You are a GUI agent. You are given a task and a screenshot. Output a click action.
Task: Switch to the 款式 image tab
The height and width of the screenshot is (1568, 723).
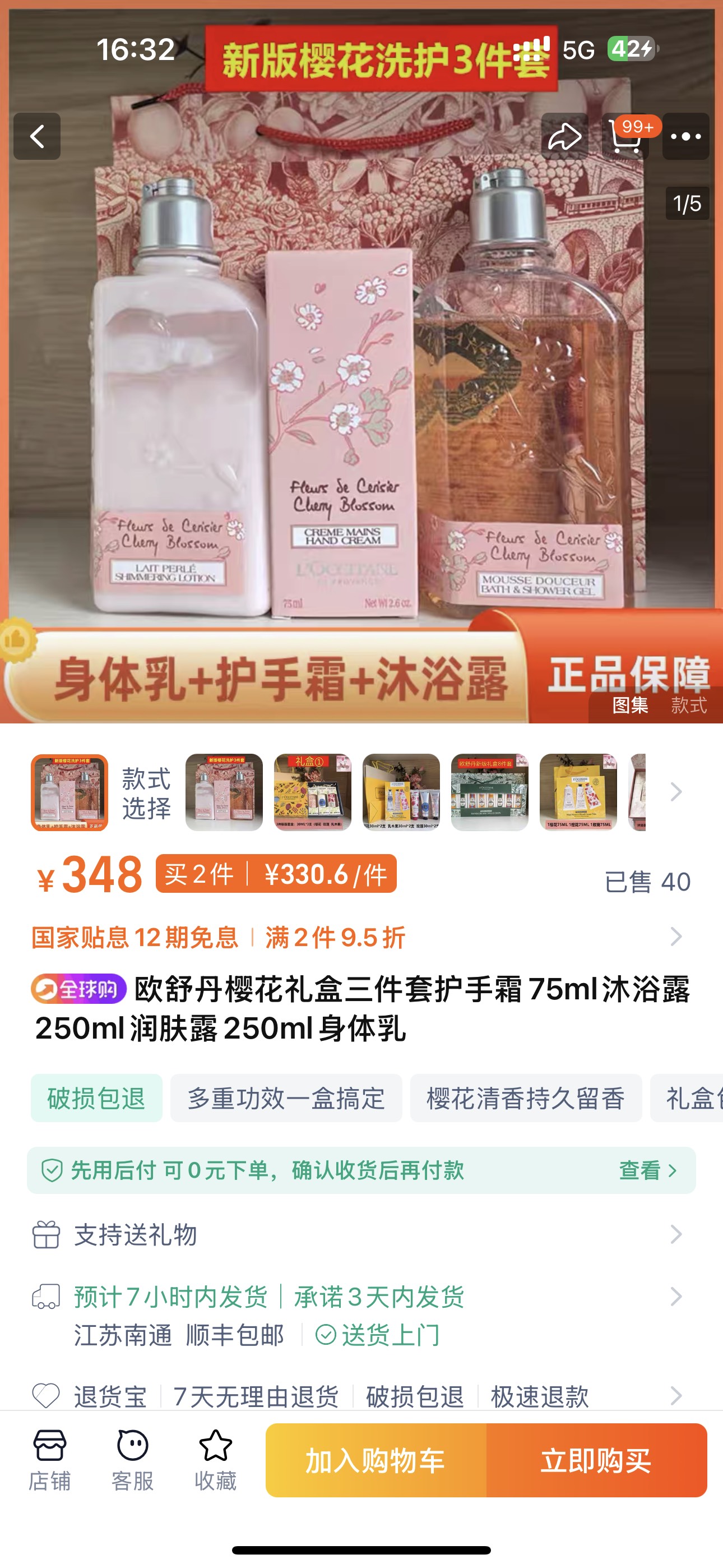coord(688,705)
